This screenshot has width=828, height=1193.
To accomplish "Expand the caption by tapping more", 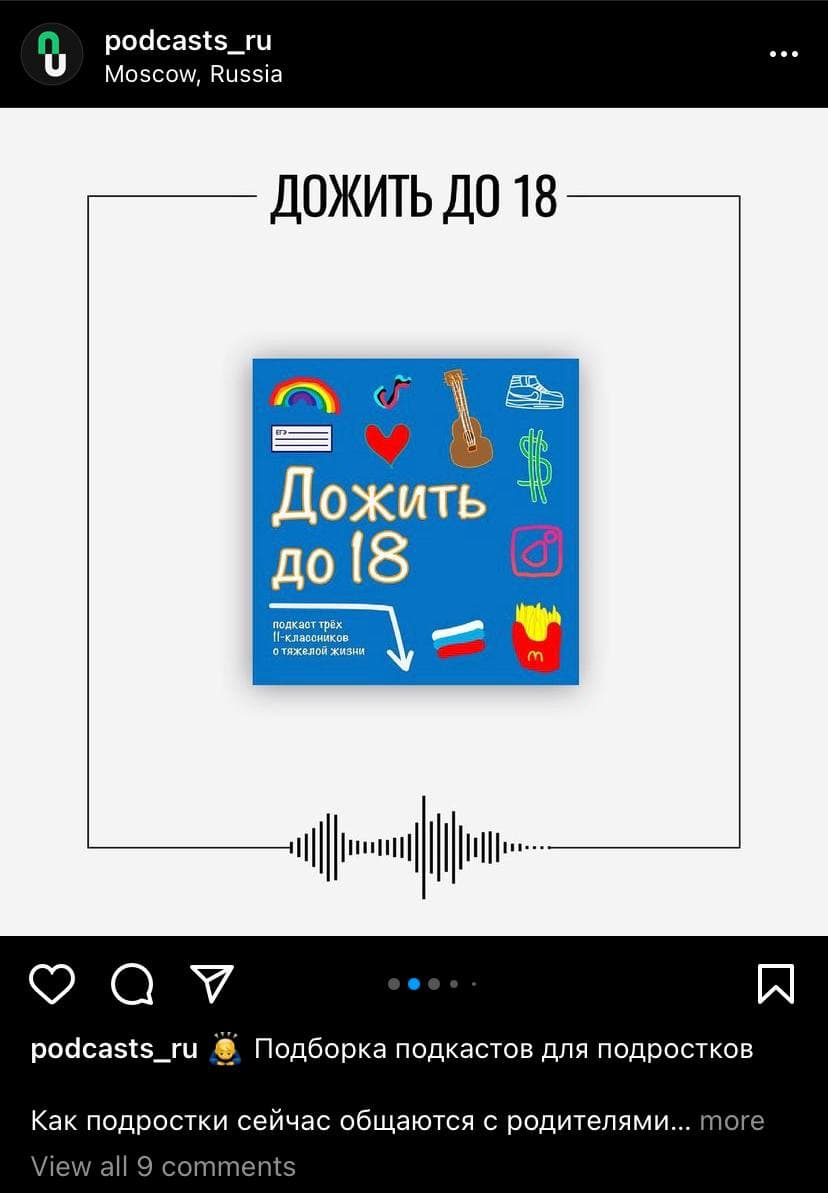I will click(x=731, y=1120).
